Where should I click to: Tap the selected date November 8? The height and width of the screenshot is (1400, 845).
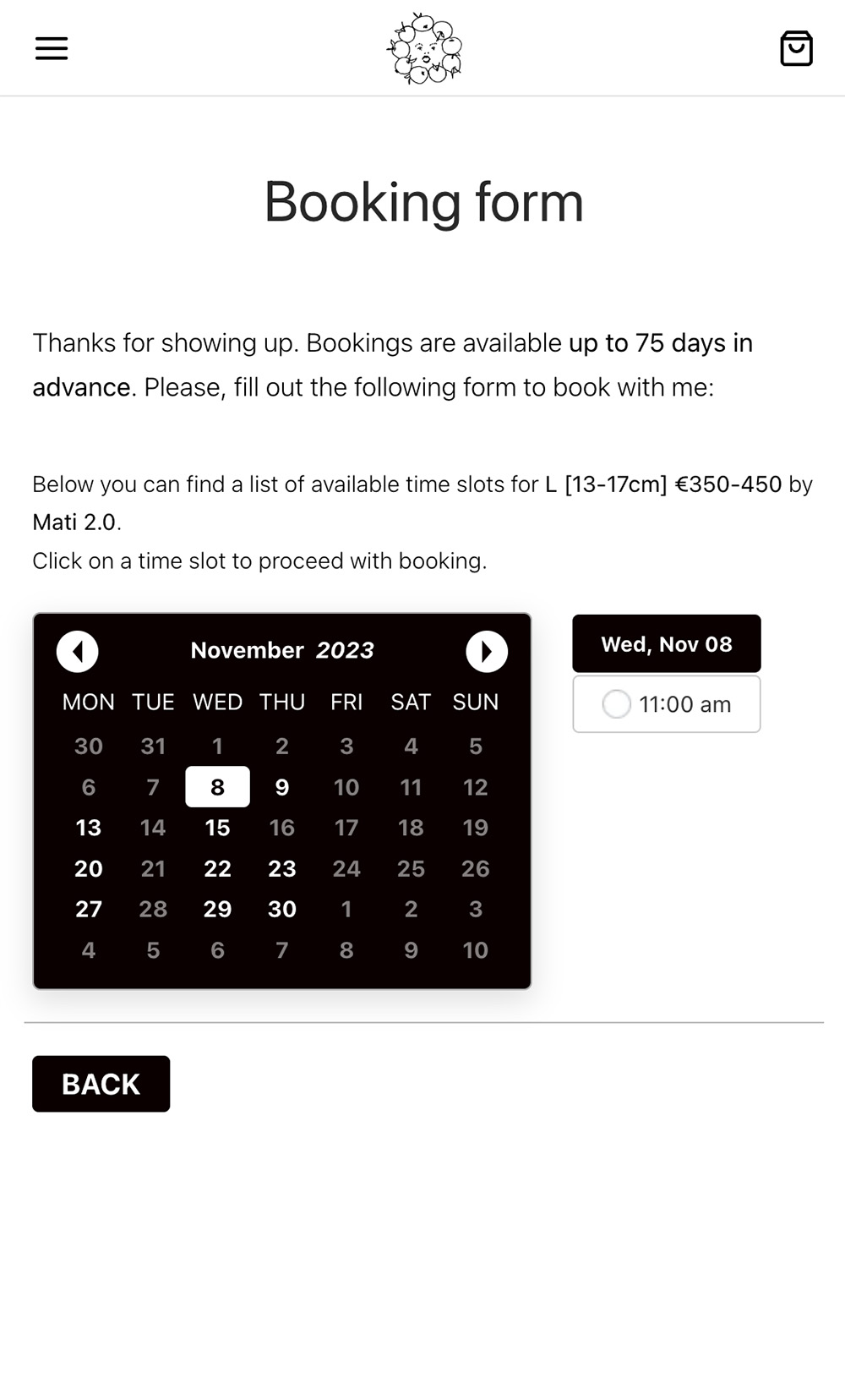point(217,787)
